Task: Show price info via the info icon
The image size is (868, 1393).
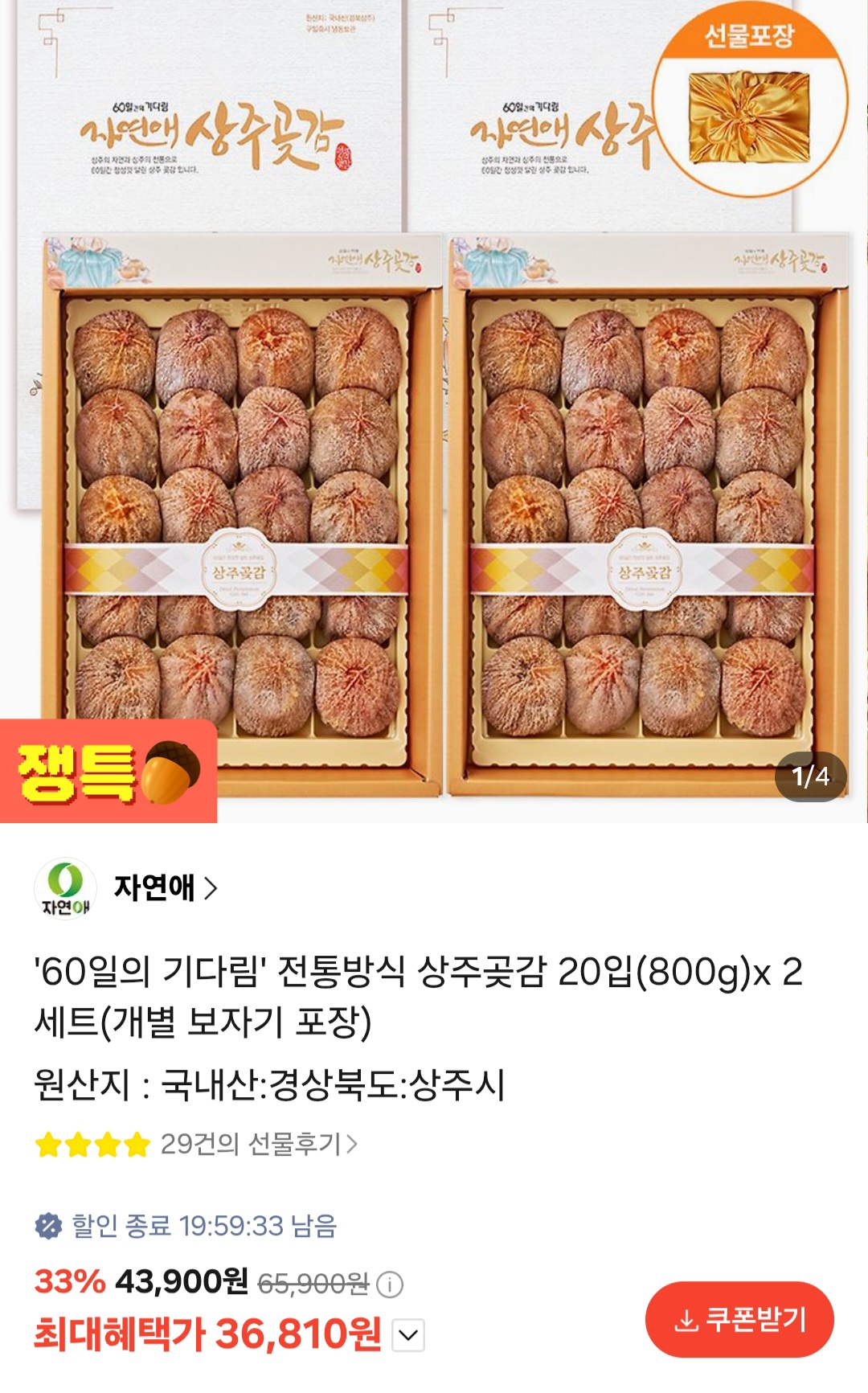Action: 390,1284
